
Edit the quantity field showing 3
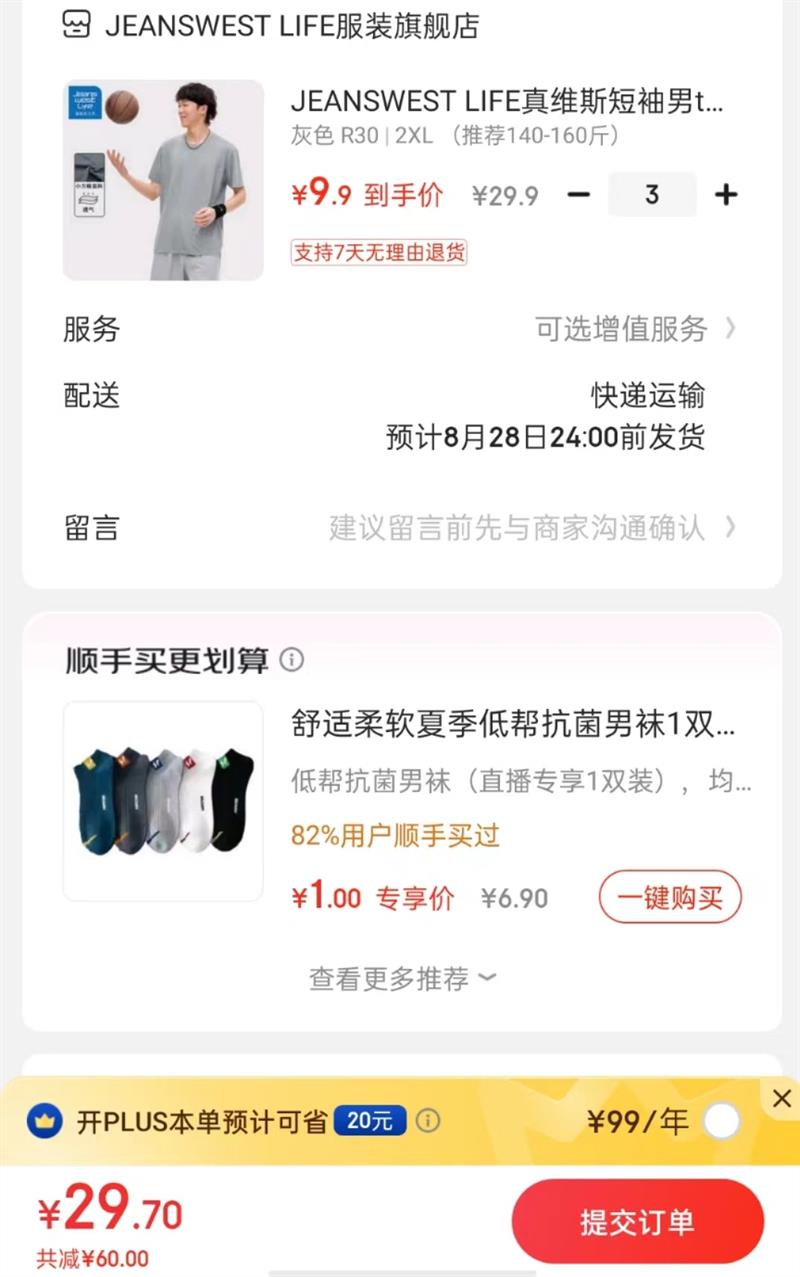tap(652, 195)
